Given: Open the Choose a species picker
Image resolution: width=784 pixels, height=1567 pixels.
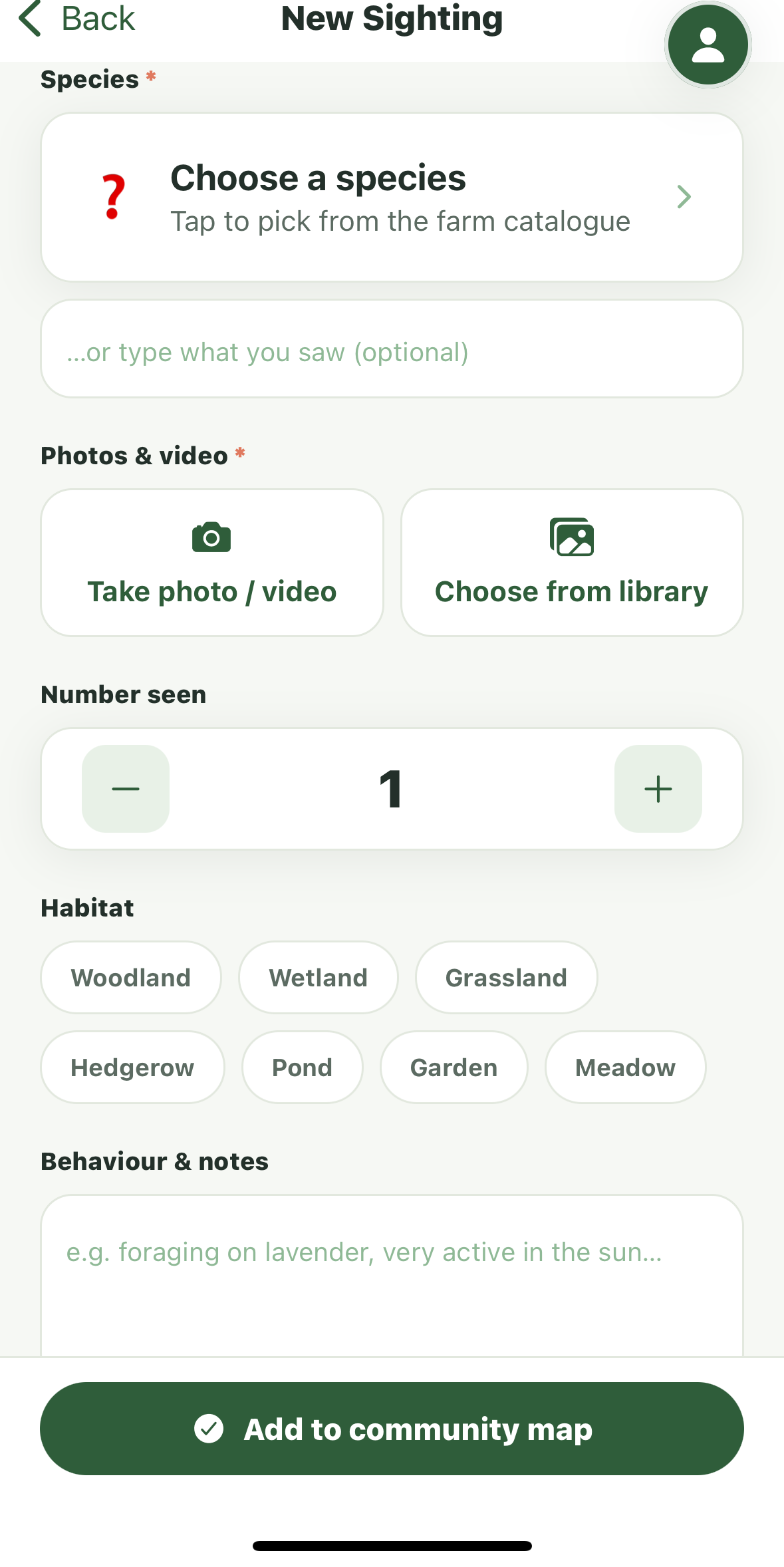Looking at the screenshot, I should (392, 198).
